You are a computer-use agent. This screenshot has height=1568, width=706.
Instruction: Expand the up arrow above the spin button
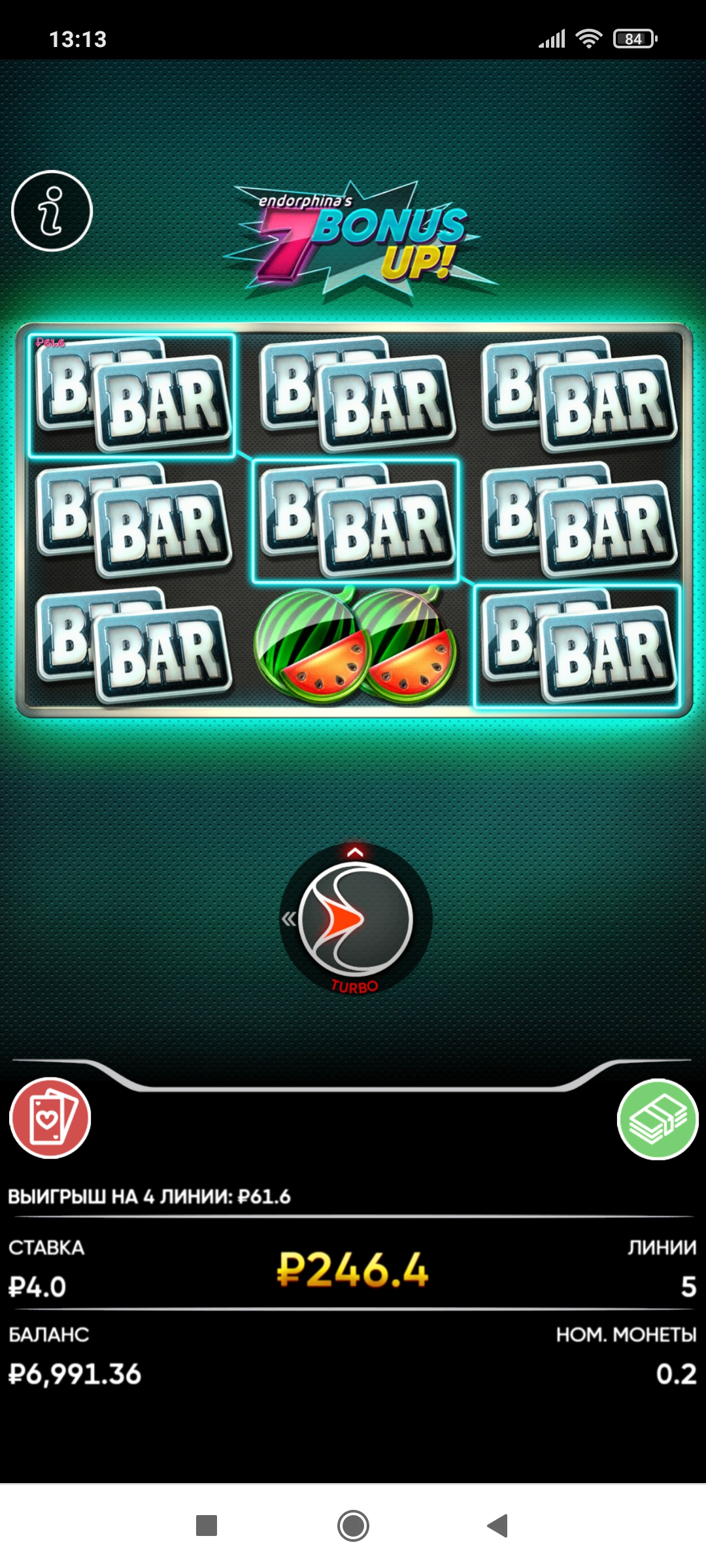click(x=355, y=852)
